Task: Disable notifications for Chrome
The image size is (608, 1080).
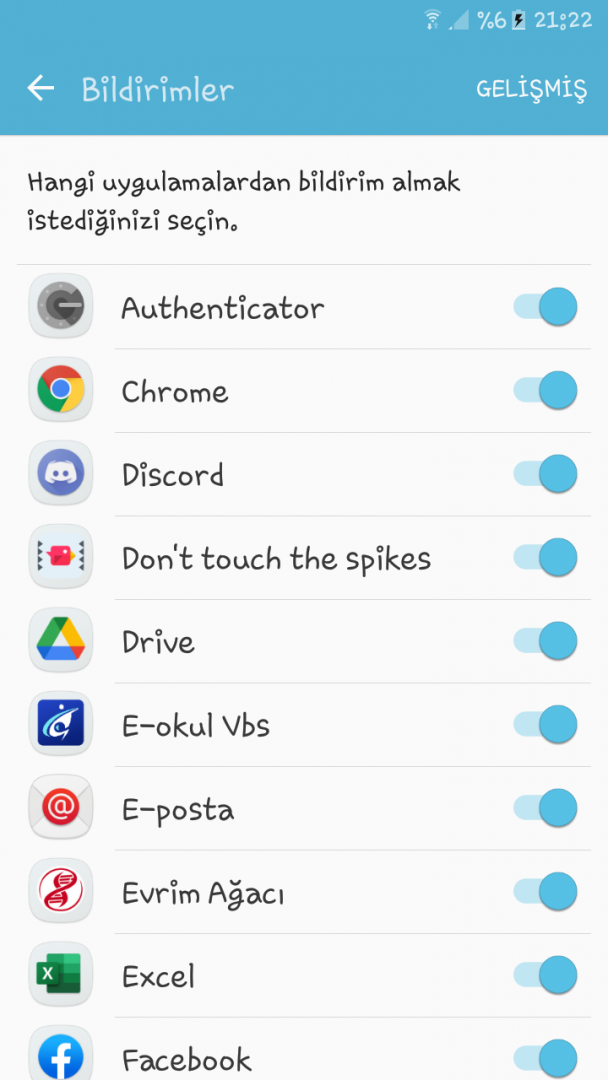Action: coord(546,391)
